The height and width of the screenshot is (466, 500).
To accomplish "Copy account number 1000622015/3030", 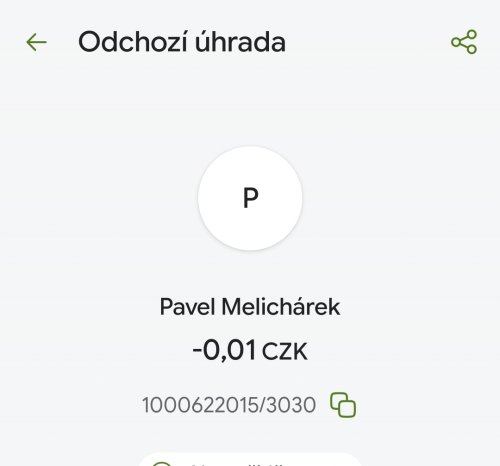I will pyautogui.click(x=343, y=405).
